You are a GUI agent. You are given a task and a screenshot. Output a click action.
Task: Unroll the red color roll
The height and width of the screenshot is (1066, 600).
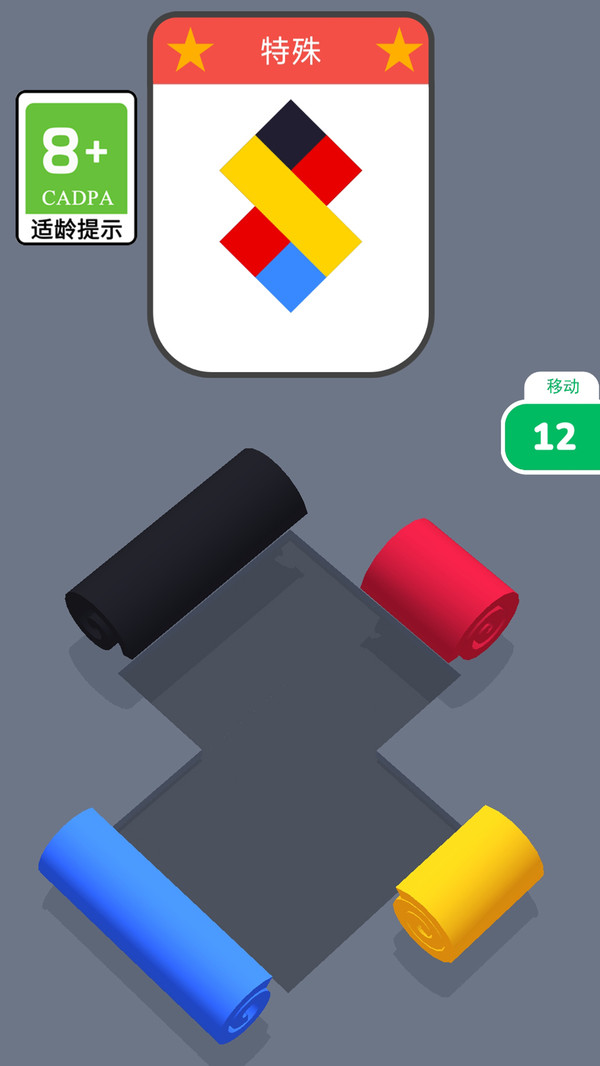(x=440, y=588)
